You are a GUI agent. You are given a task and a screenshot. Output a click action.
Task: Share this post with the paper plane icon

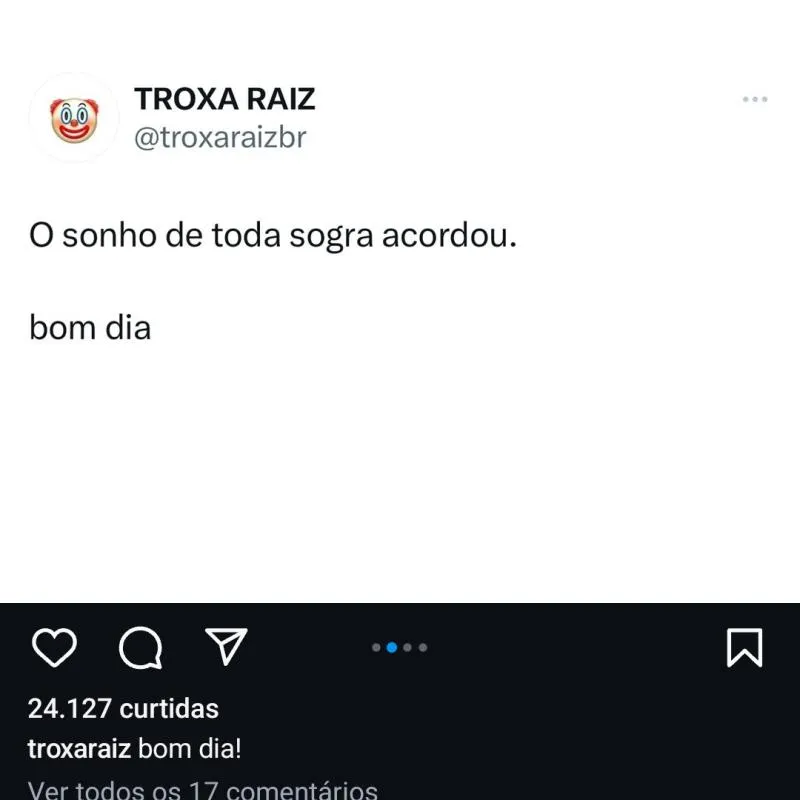(x=226, y=647)
